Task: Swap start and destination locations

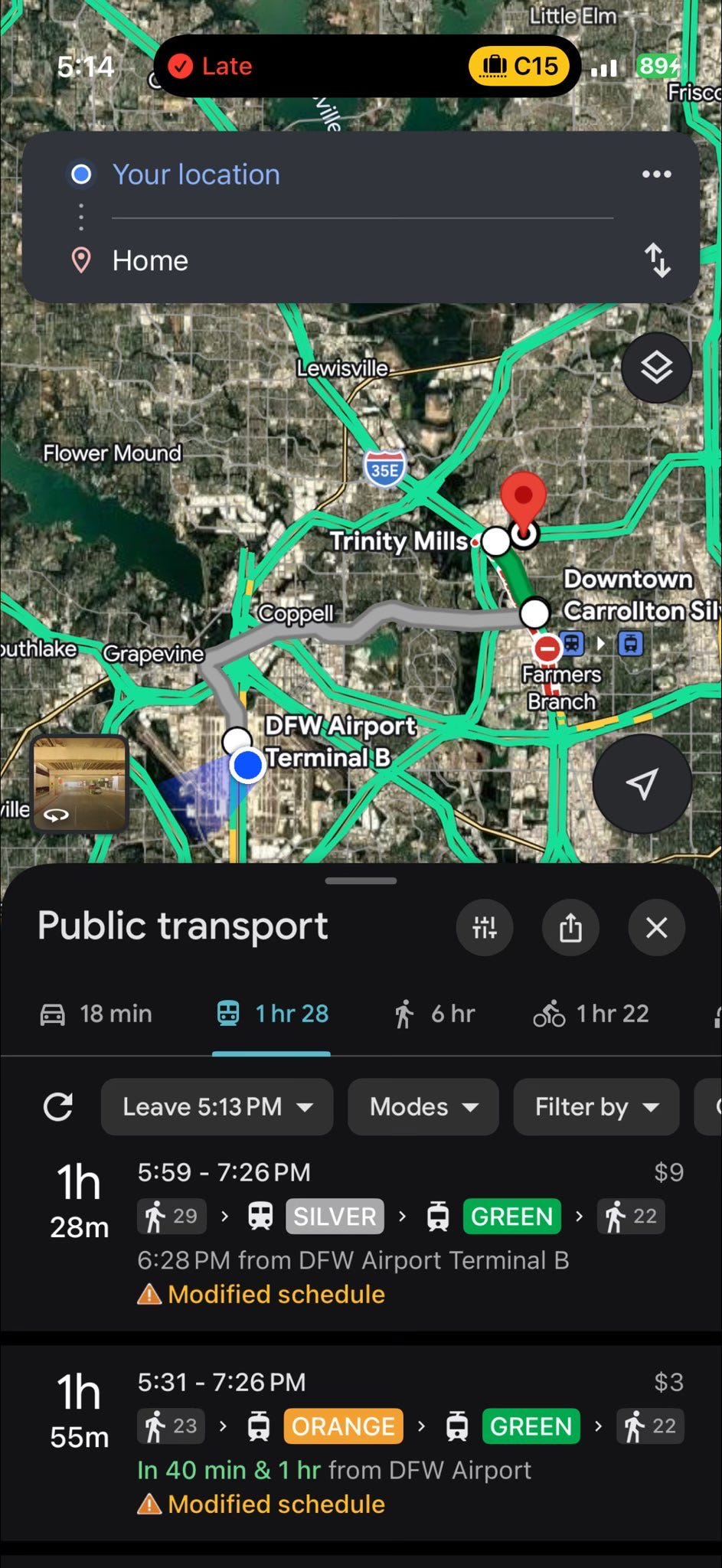Action: (x=657, y=260)
